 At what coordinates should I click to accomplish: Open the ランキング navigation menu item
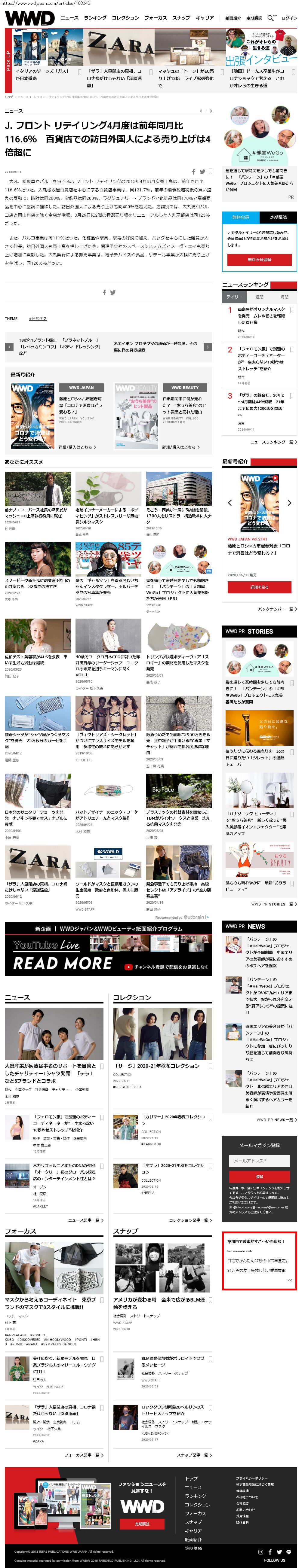tap(95, 18)
